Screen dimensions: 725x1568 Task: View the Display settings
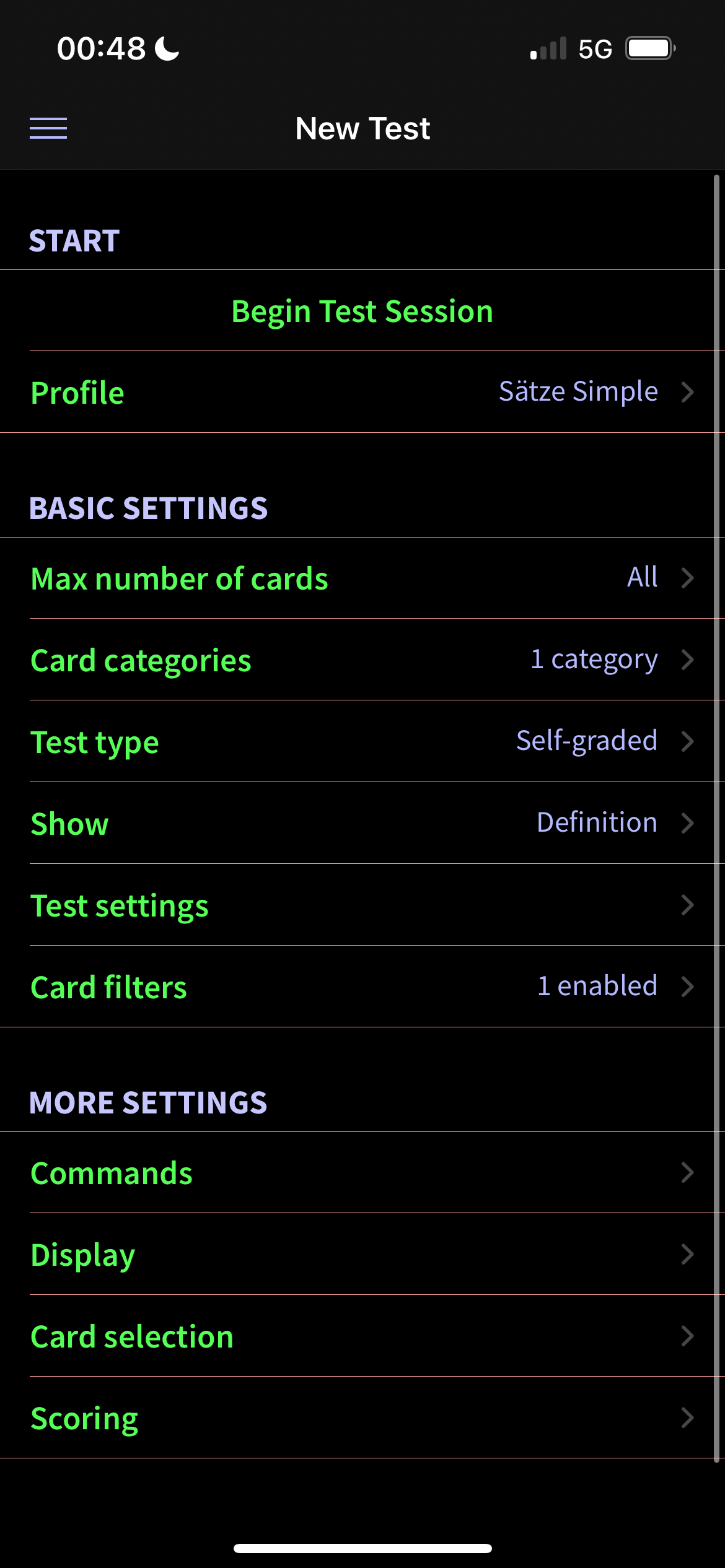click(362, 1255)
